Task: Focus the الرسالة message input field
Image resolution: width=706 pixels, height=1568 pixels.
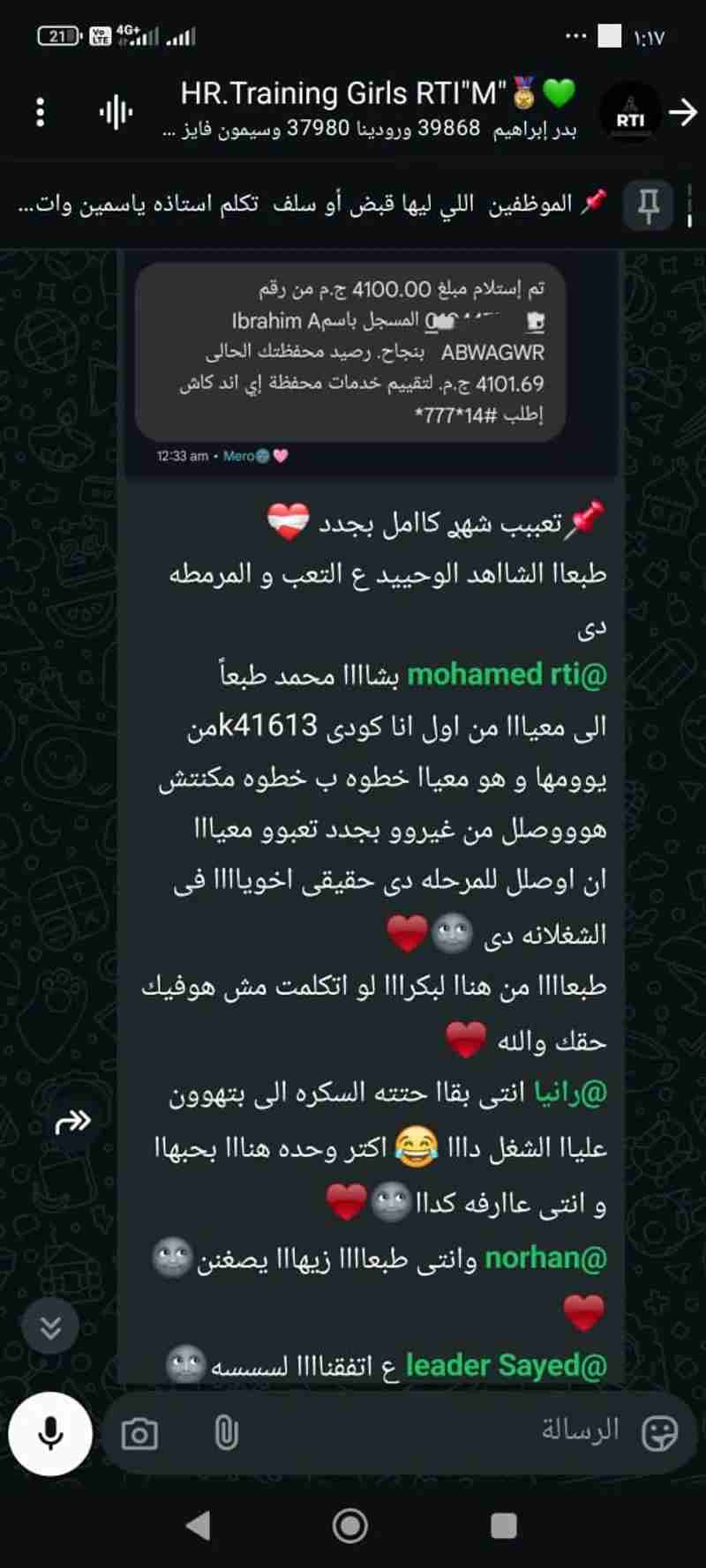Action: pos(424,1432)
